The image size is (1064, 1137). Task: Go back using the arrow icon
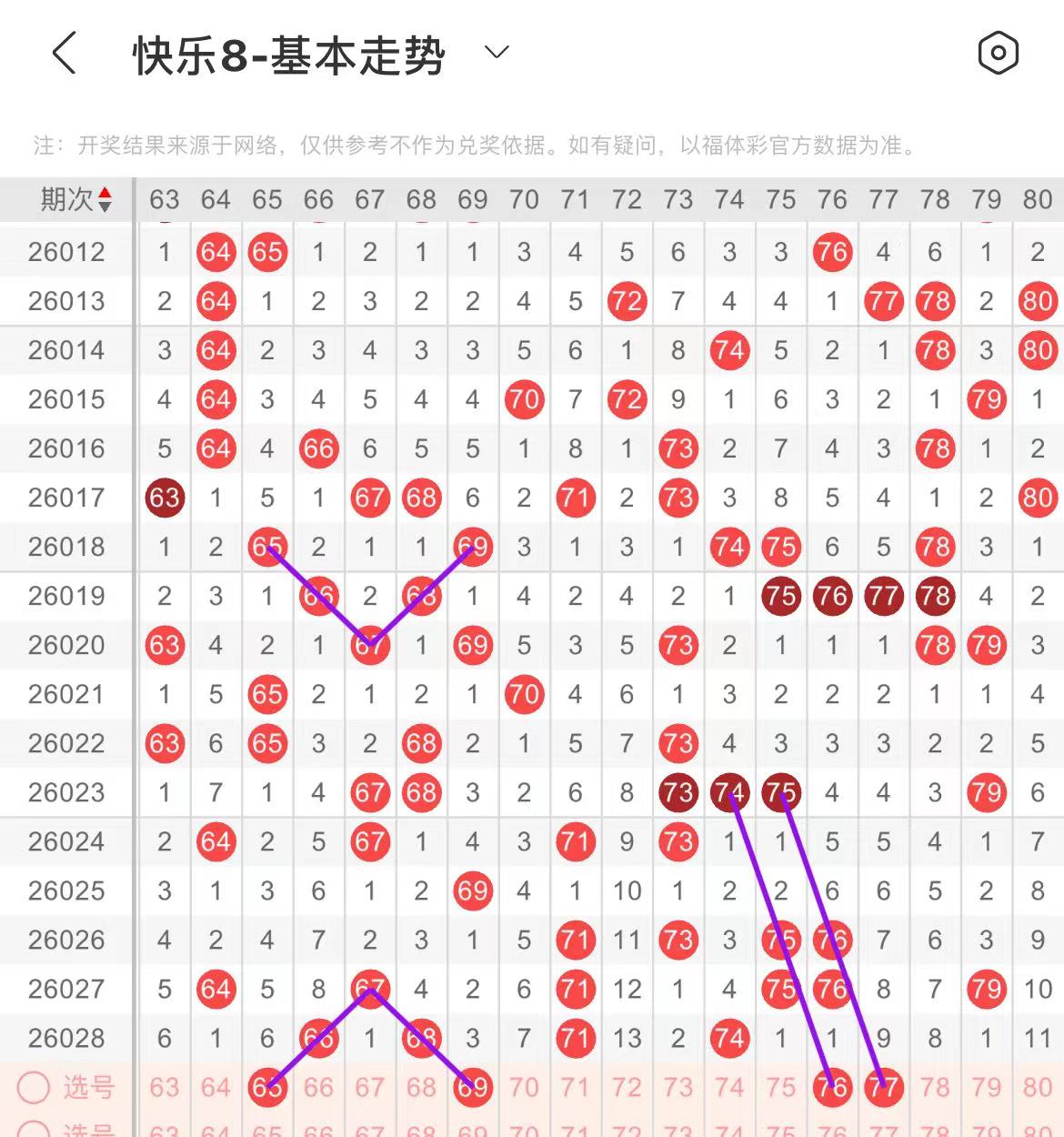point(64,53)
